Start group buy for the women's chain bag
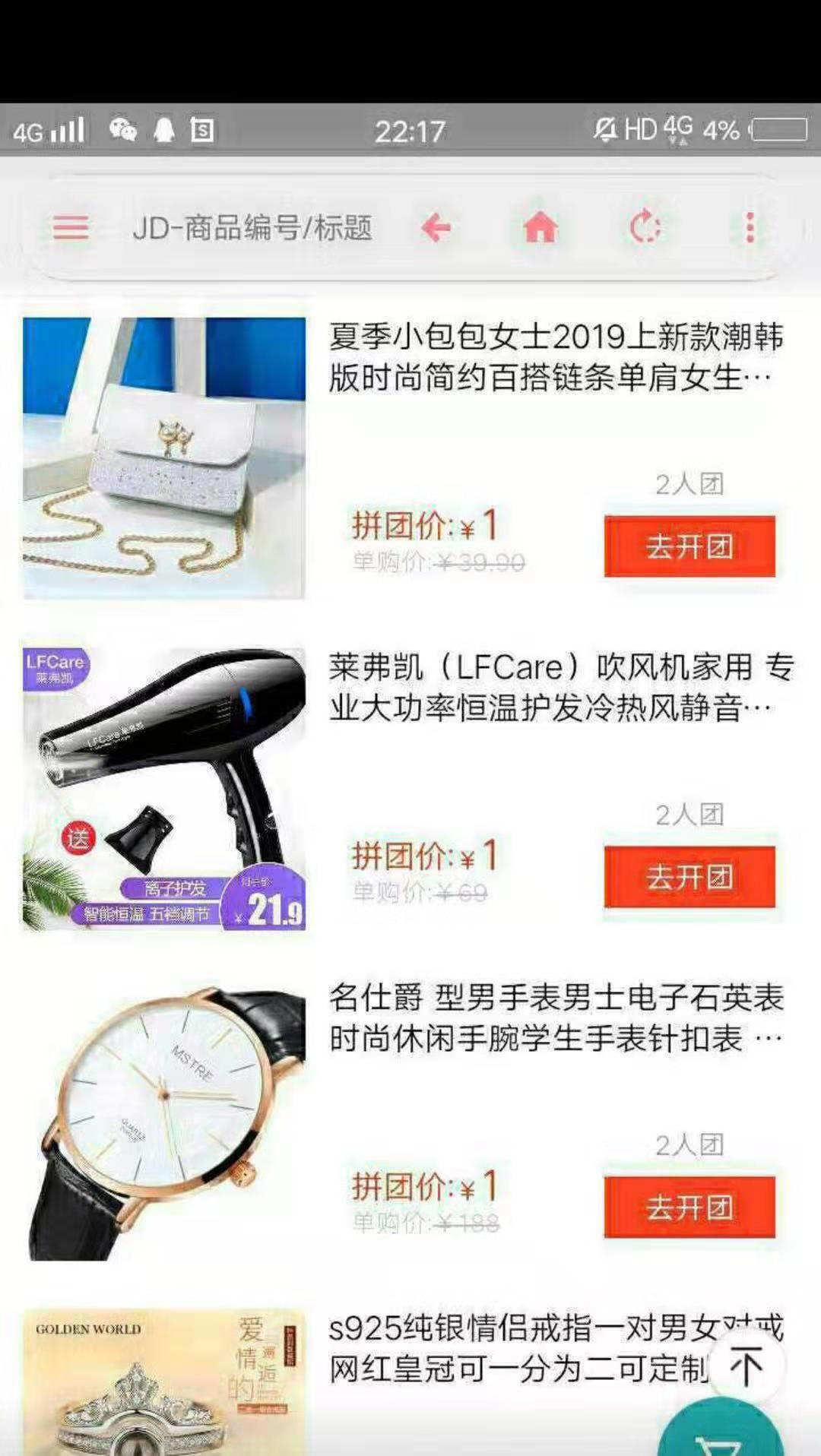 click(x=689, y=546)
